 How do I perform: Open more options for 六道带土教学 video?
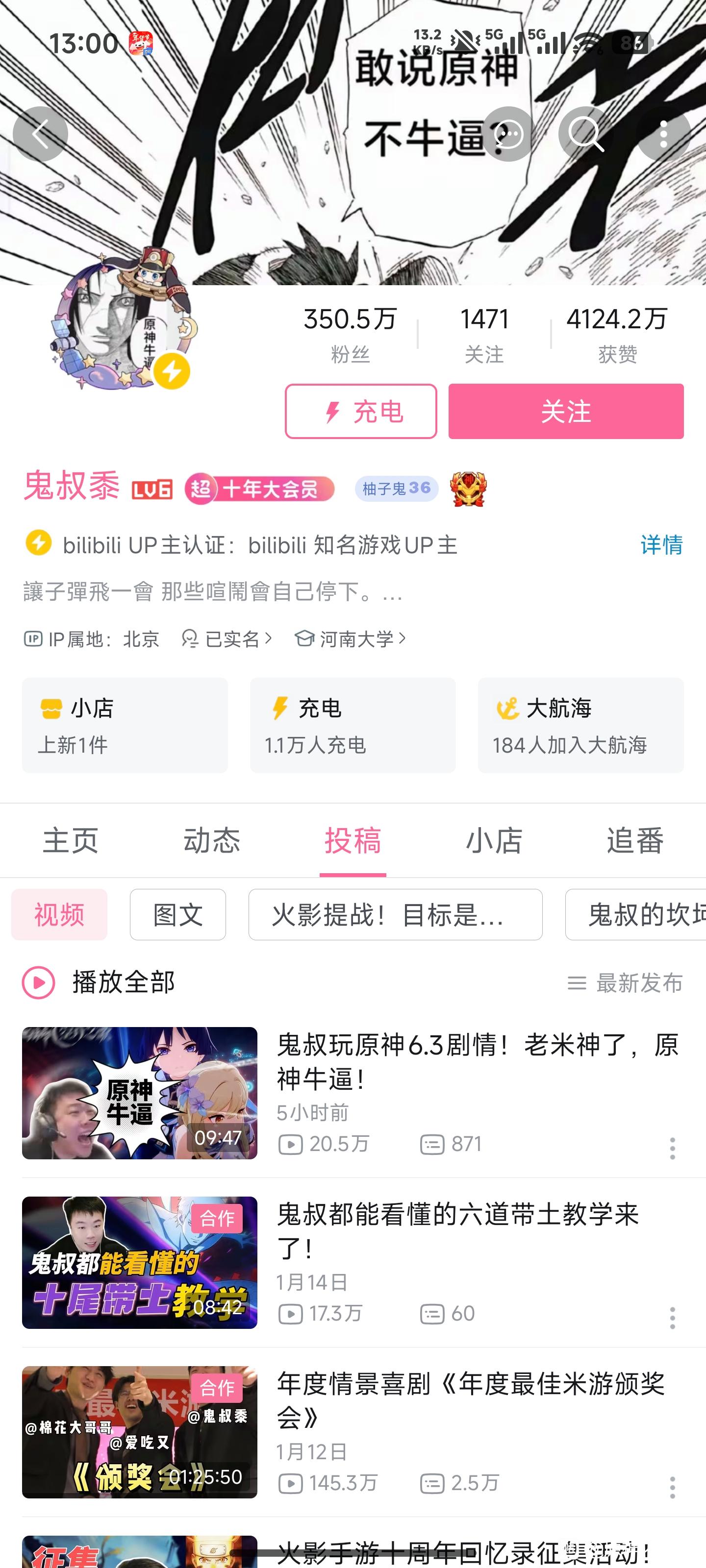pos(672,1318)
